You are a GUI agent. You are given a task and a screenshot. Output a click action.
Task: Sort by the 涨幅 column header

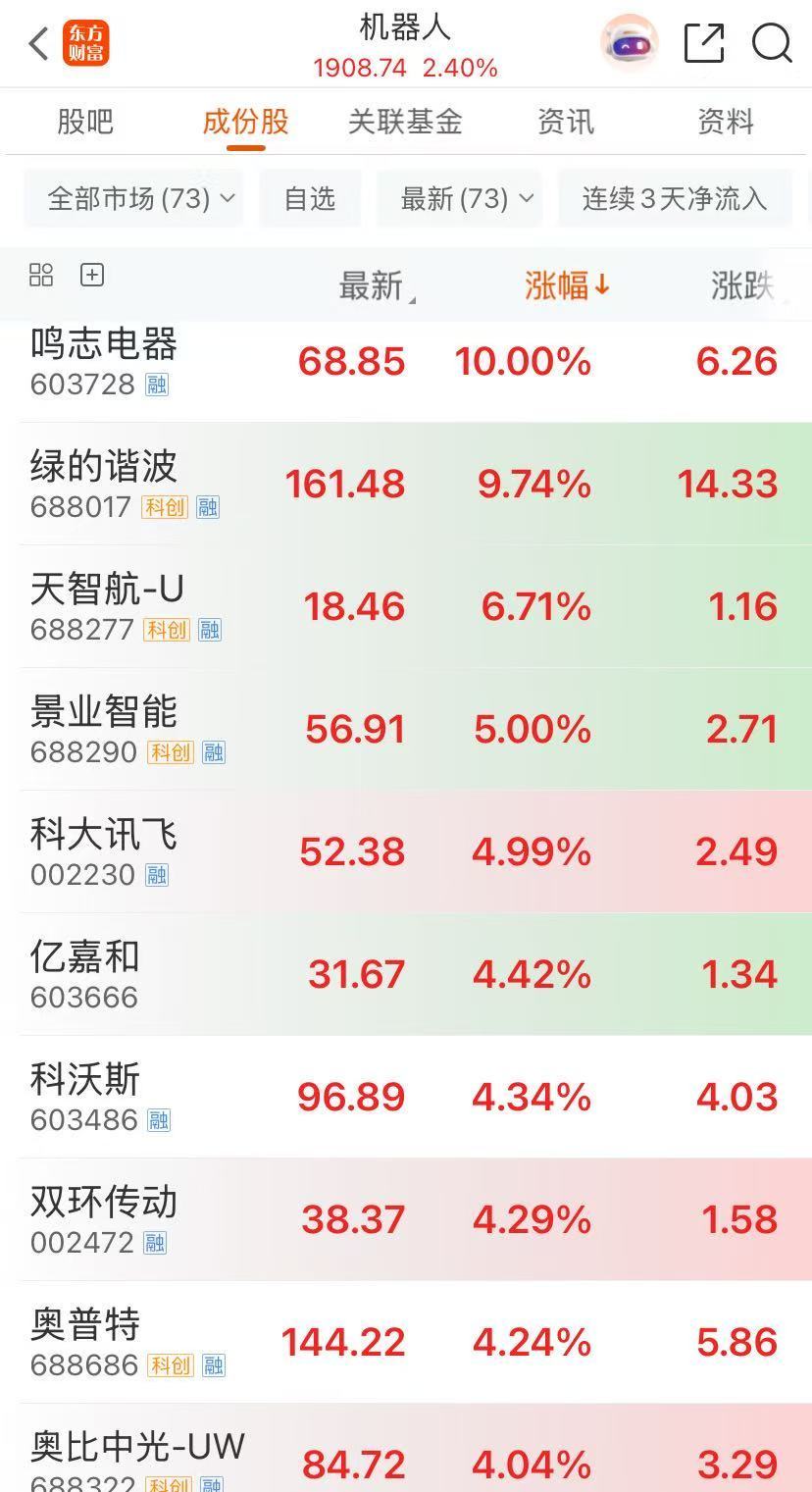tap(567, 285)
